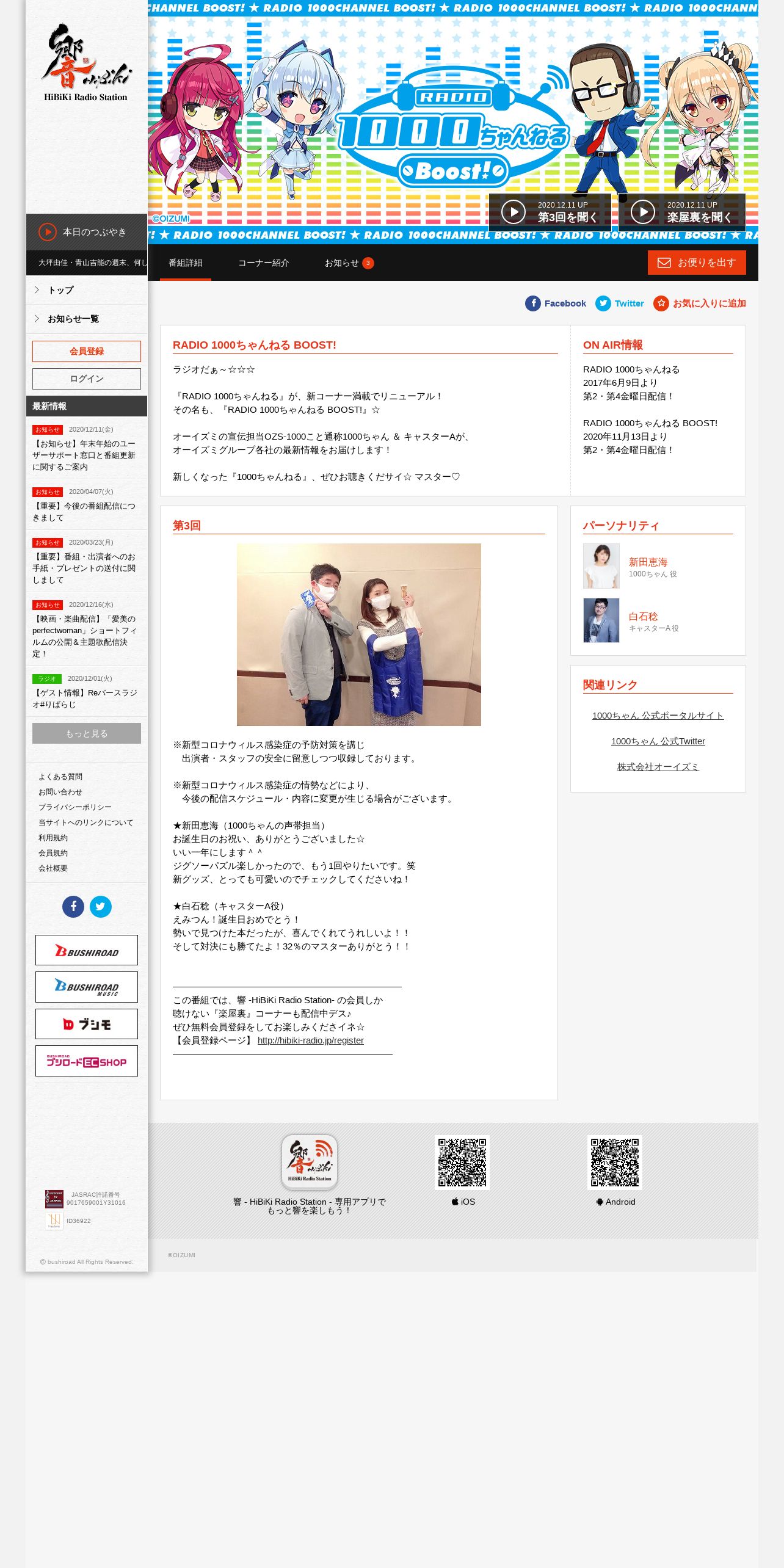784x1568 pixels.
Task: Open 会員登録 registration
Action: pyautogui.click(x=87, y=351)
